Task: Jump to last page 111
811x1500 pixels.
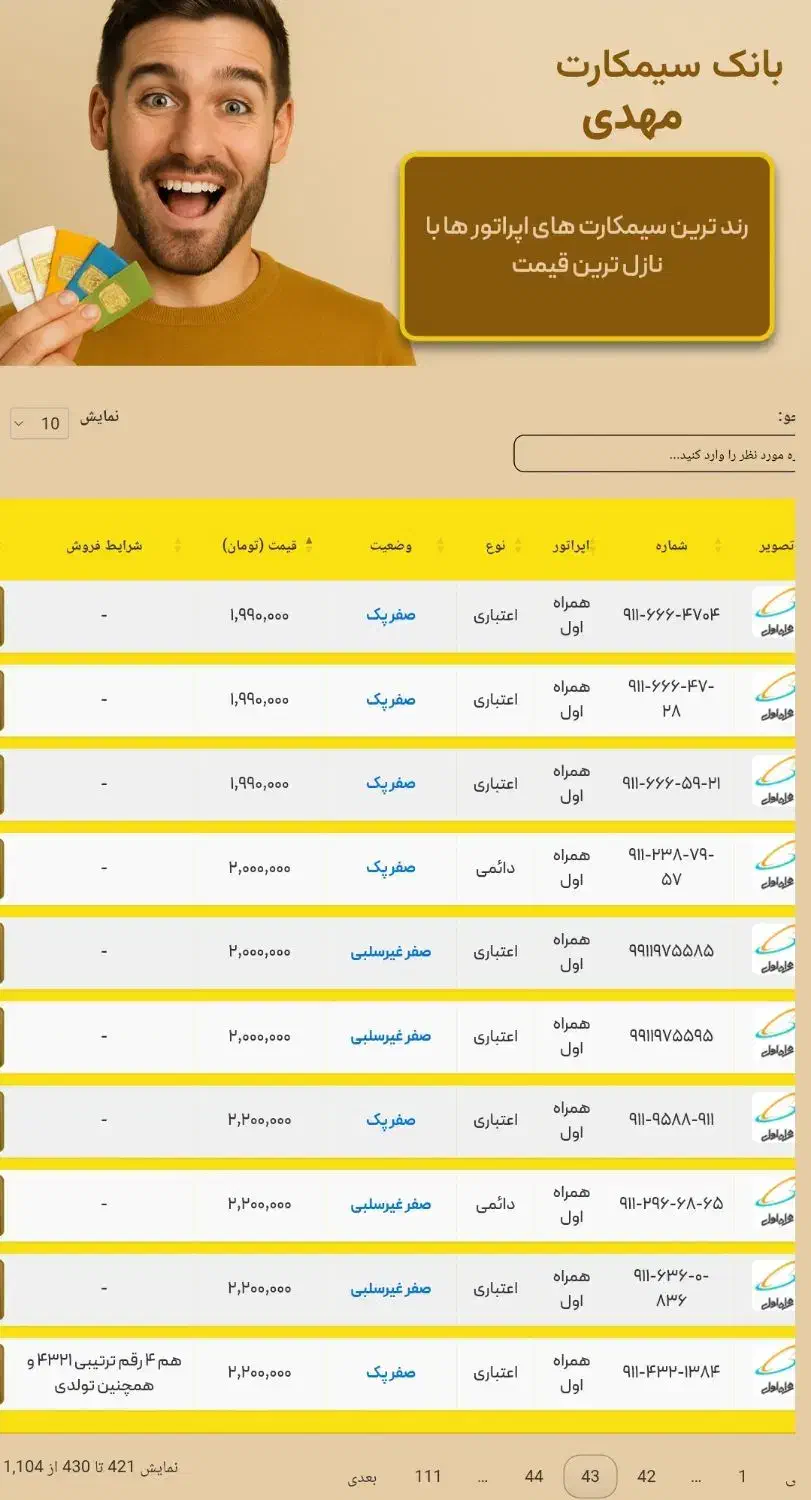Action: (428, 1476)
